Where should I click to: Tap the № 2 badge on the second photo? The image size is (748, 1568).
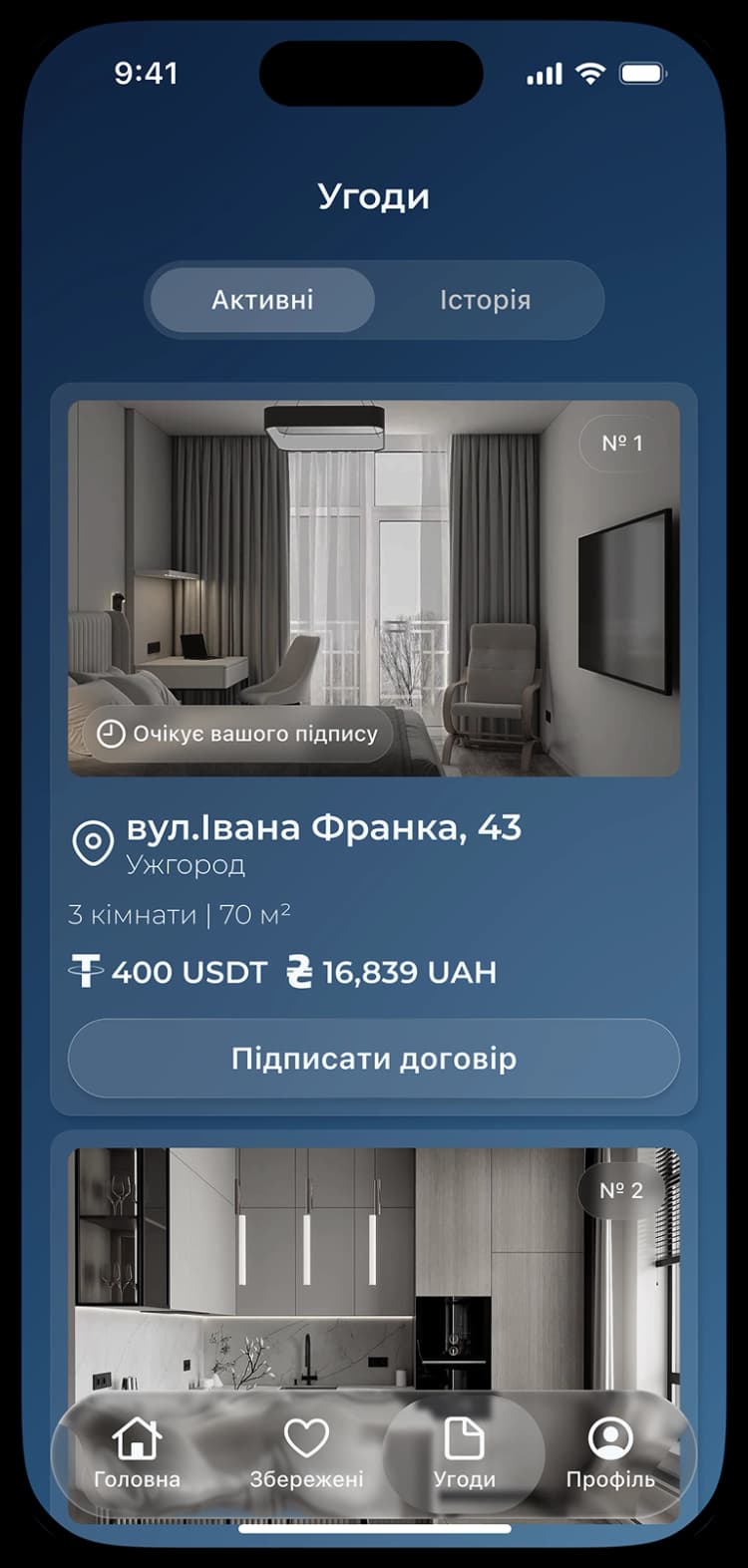(622, 1189)
